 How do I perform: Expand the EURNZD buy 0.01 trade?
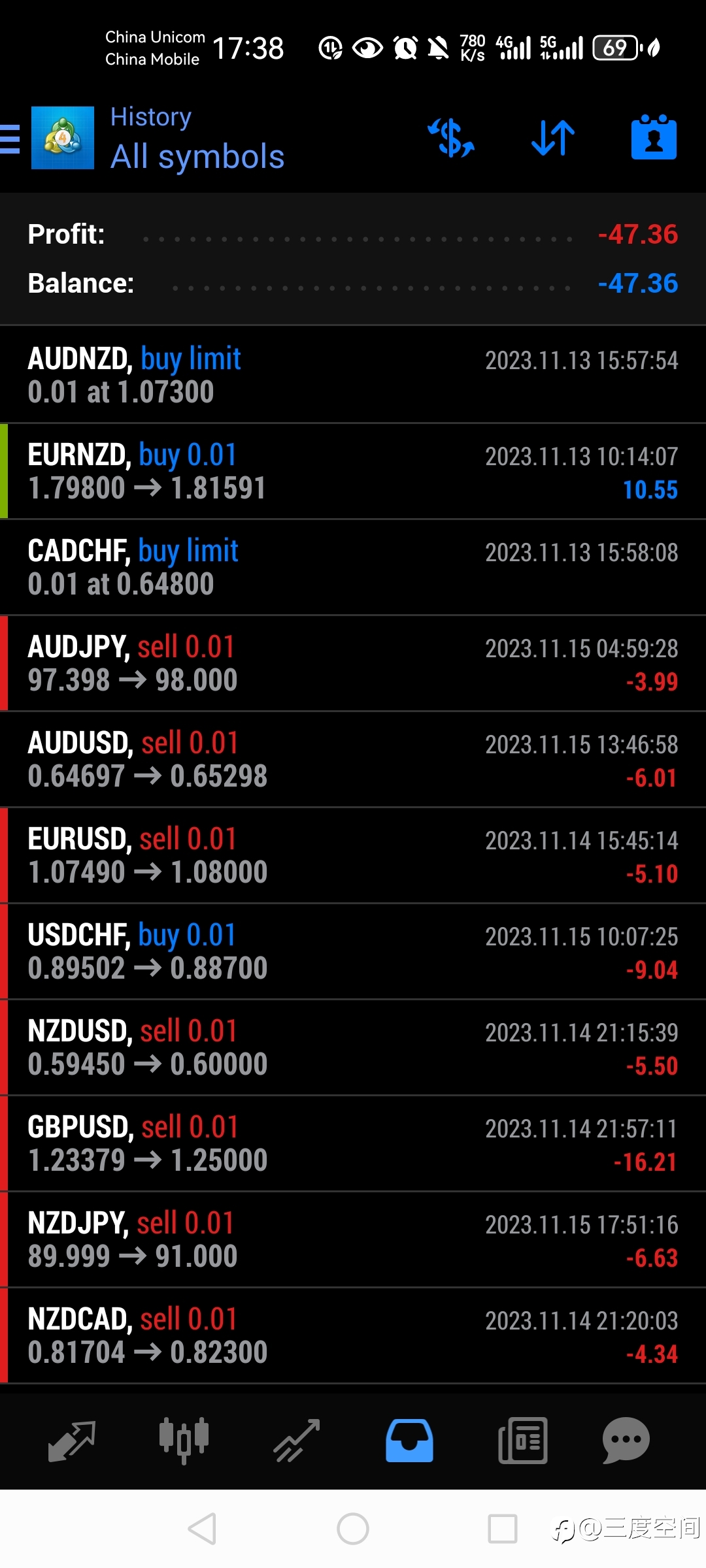coord(353,471)
